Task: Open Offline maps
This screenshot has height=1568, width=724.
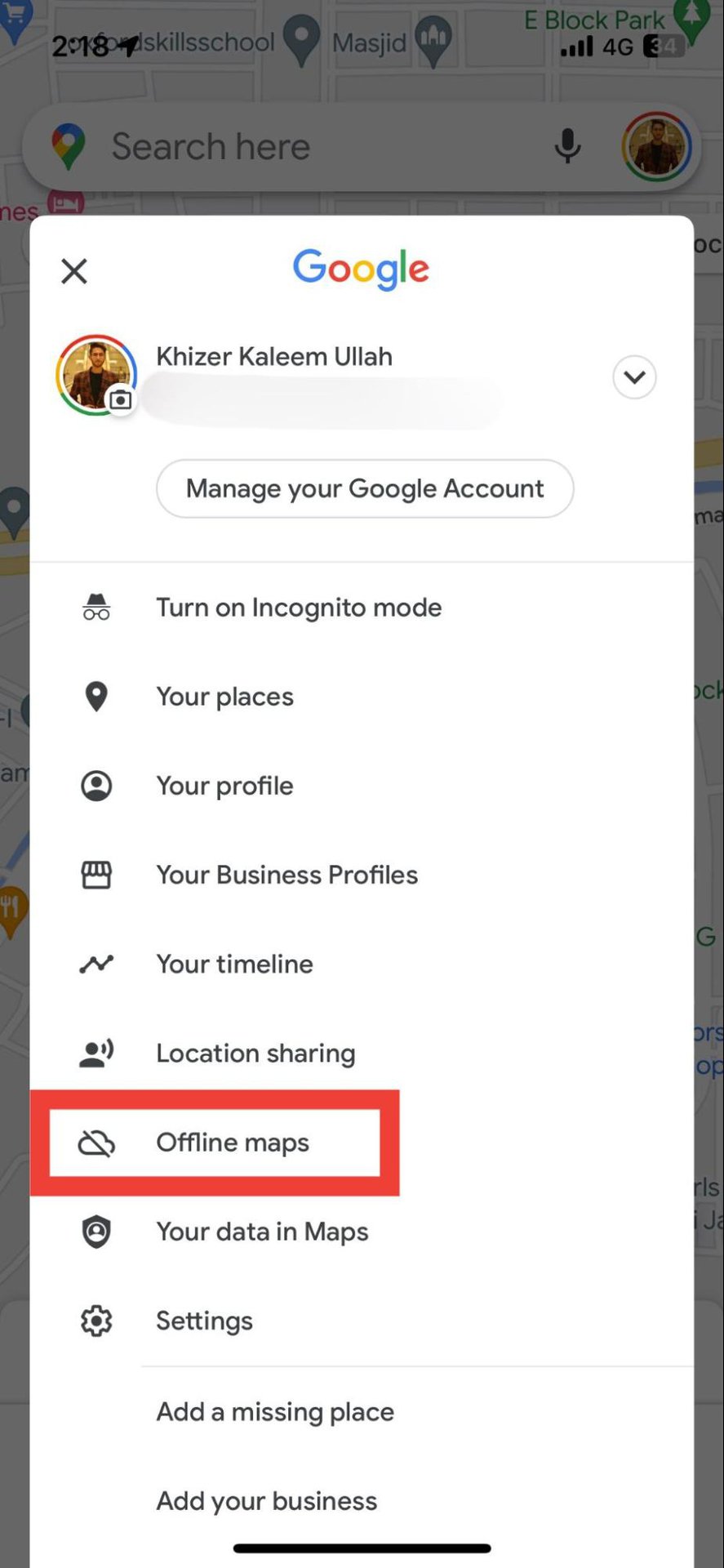Action: [233, 1143]
